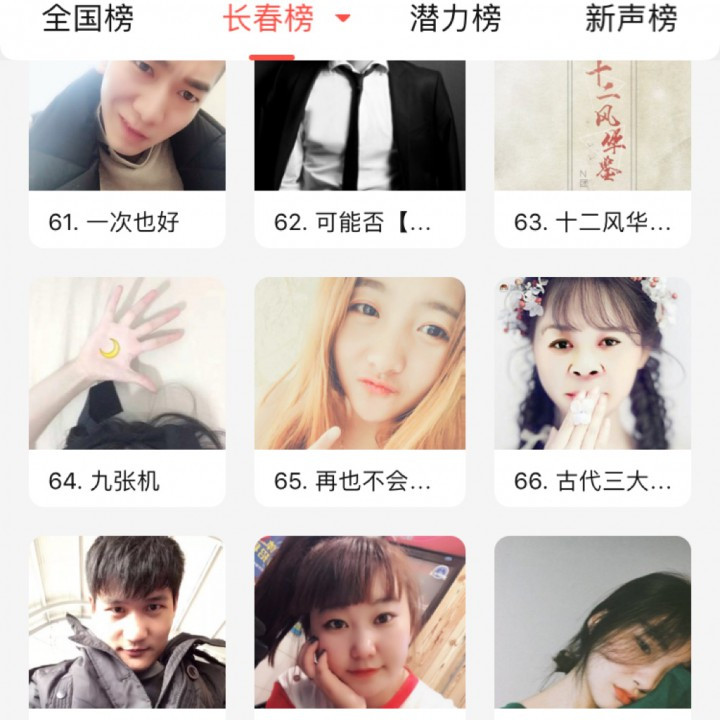720x720 pixels.
Task: Expand the 长春榜 city dropdown arrow
Action: click(343, 18)
